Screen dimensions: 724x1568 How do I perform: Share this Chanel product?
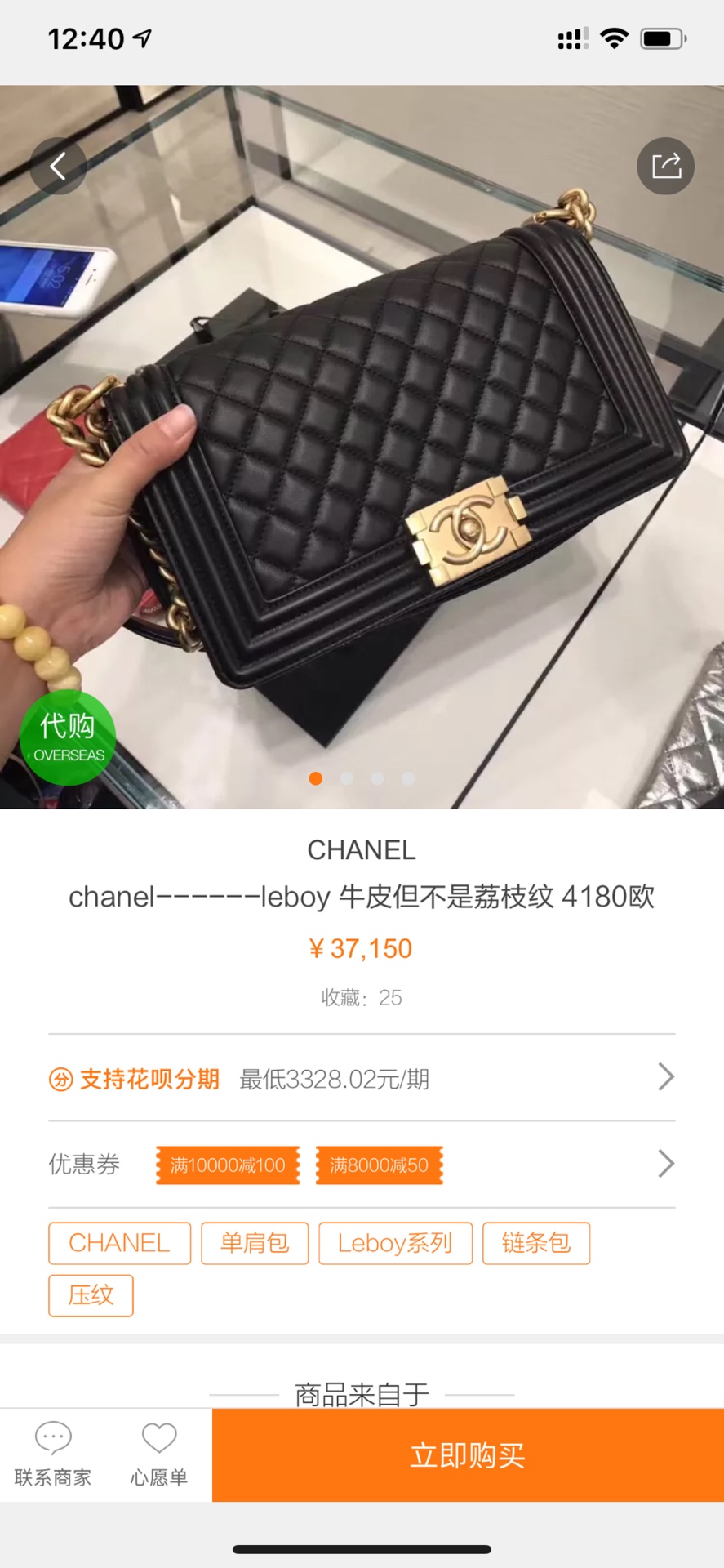click(x=665, y=167)
